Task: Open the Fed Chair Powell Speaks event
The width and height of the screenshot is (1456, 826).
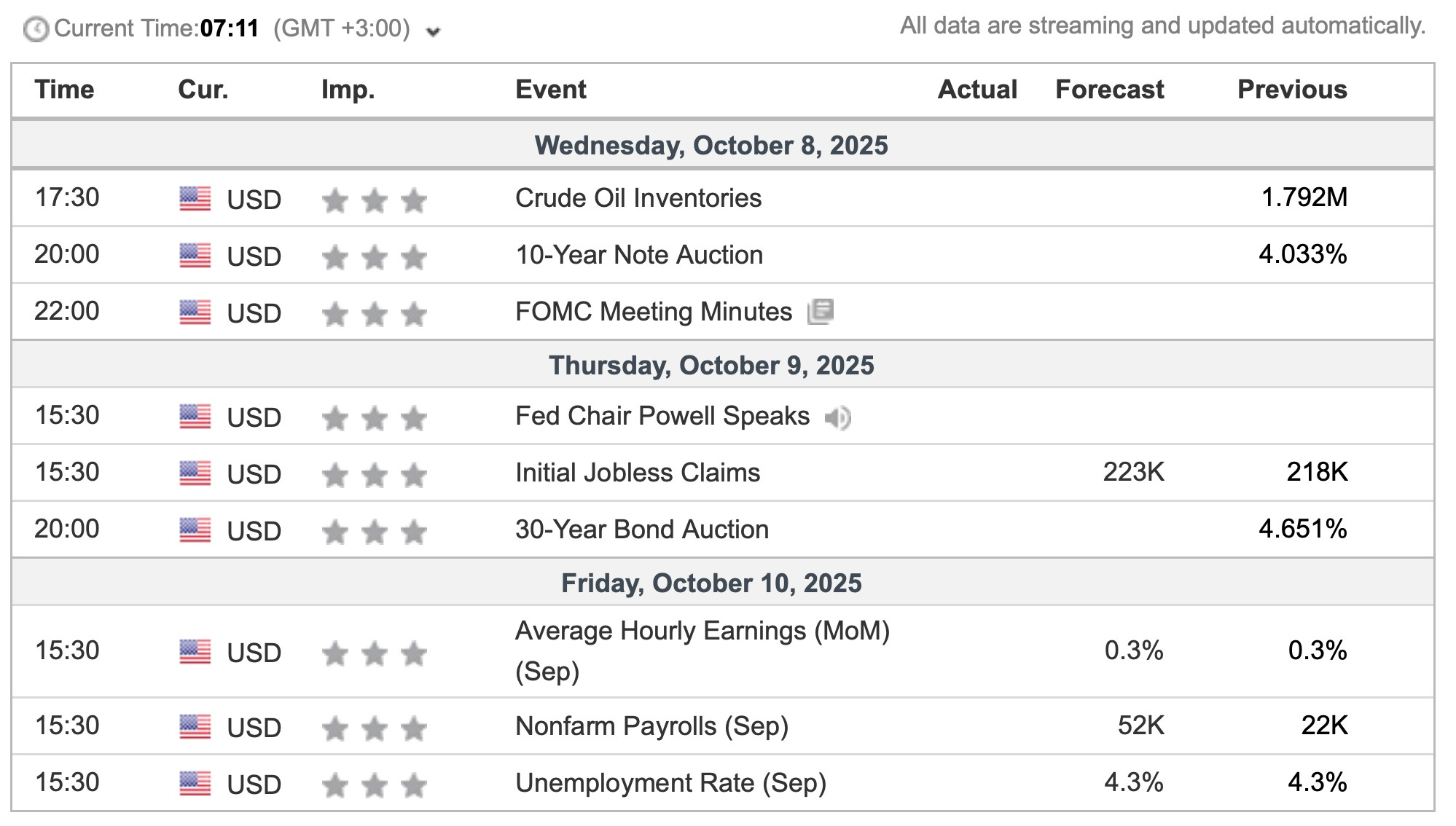Action: [x=662, y=416]
